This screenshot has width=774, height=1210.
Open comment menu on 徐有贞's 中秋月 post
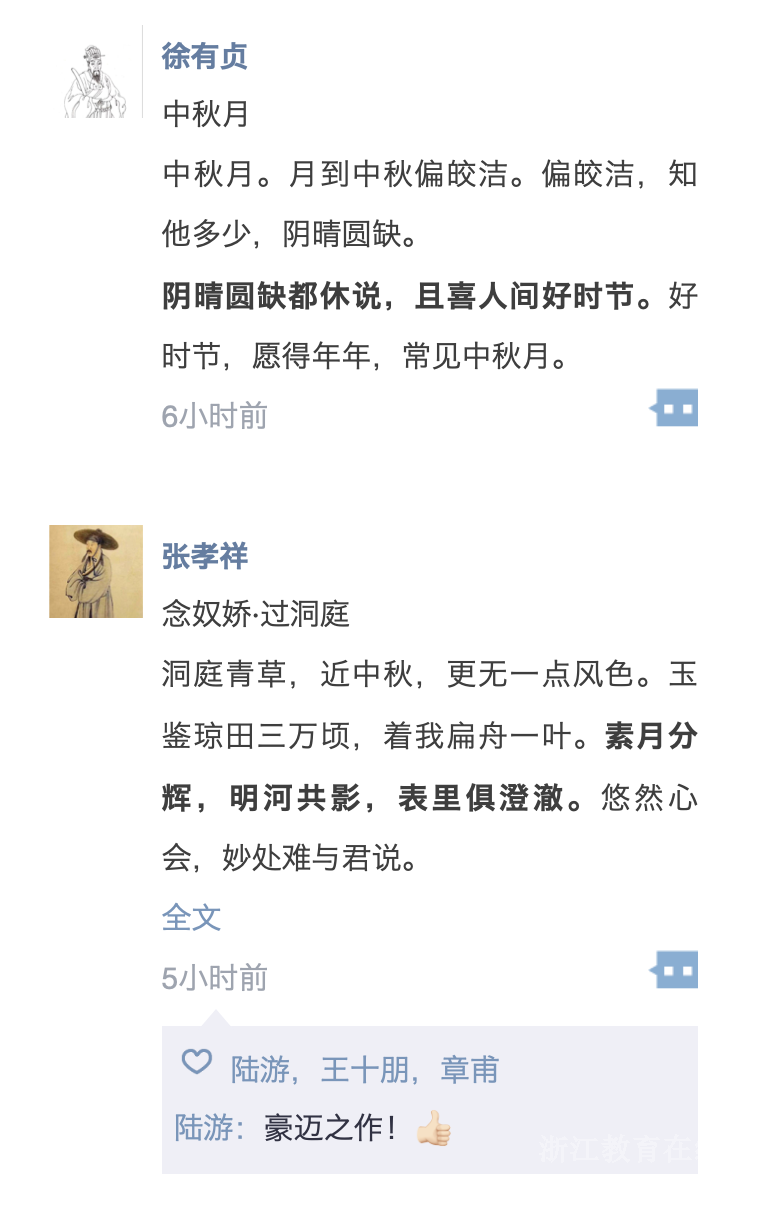click(677, 408)
